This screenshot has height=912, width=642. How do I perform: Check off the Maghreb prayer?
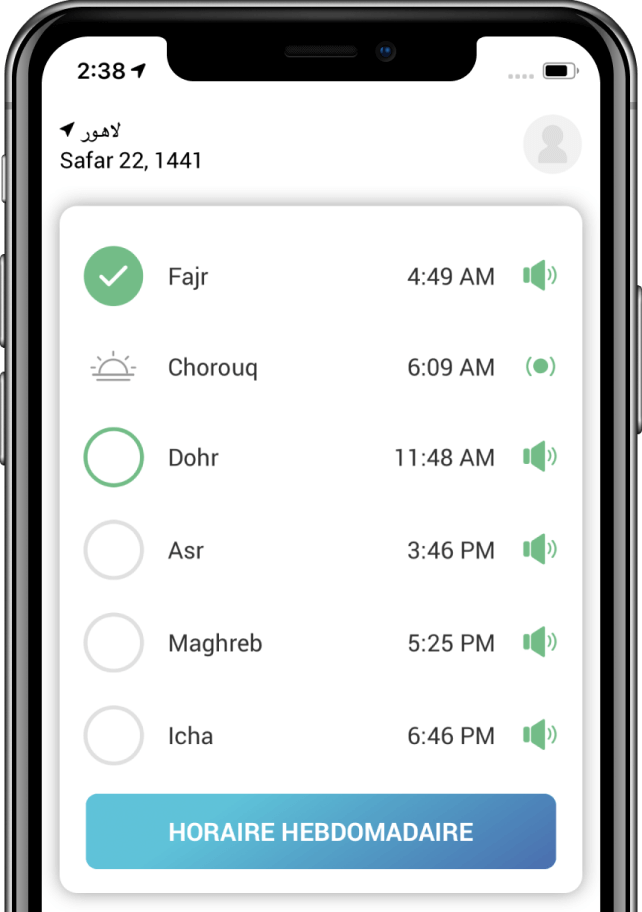[x=113, y=642]
